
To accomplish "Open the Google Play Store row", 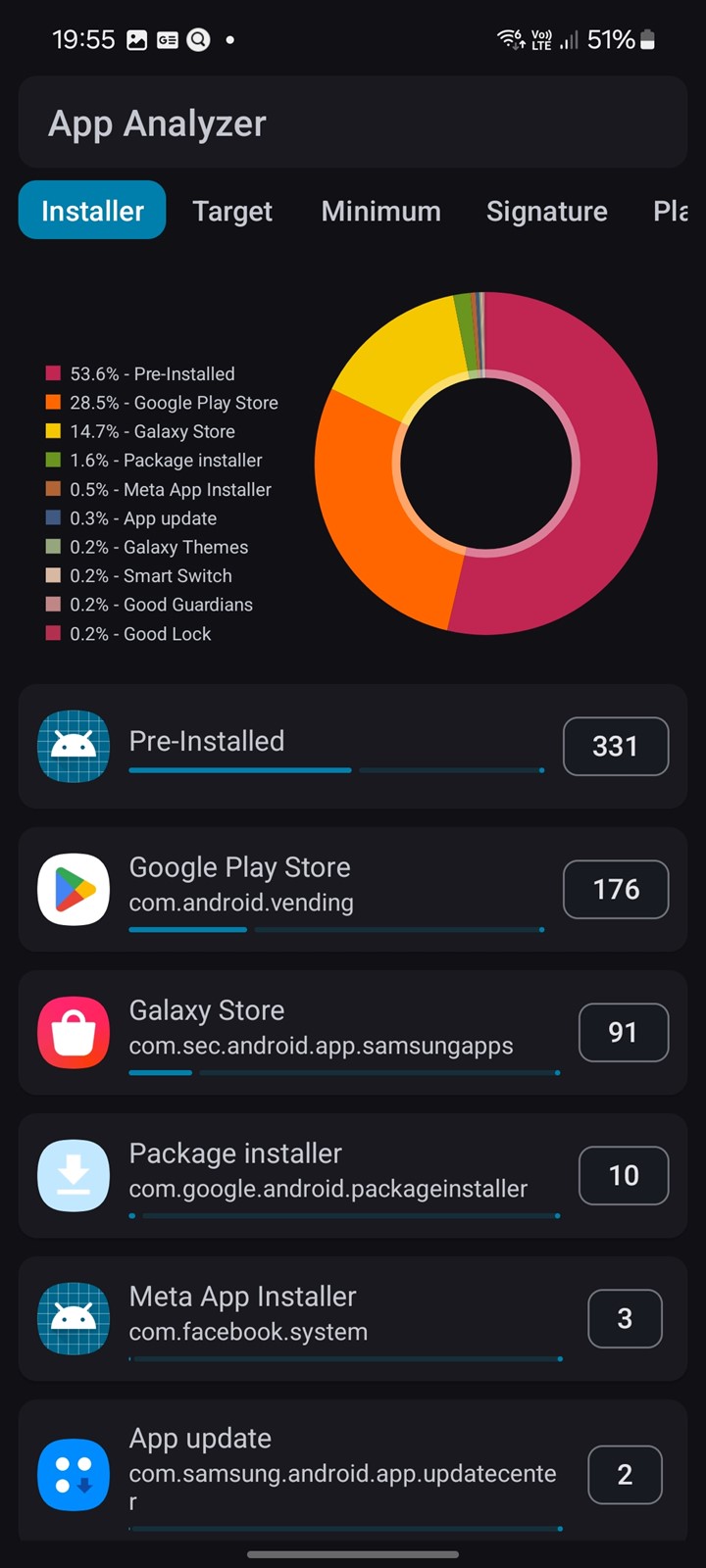I will click(x=353, y=890).
